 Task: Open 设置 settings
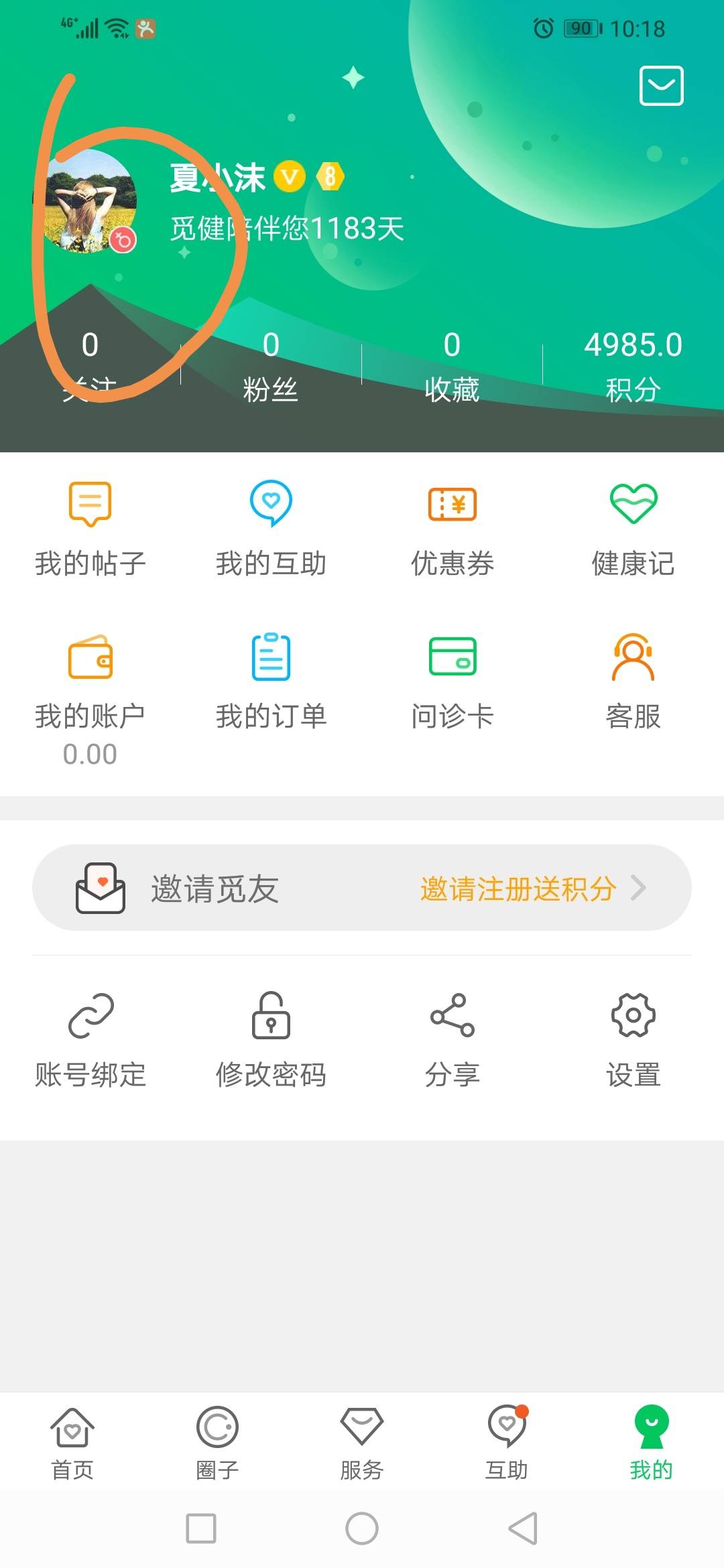[633, 1039]
